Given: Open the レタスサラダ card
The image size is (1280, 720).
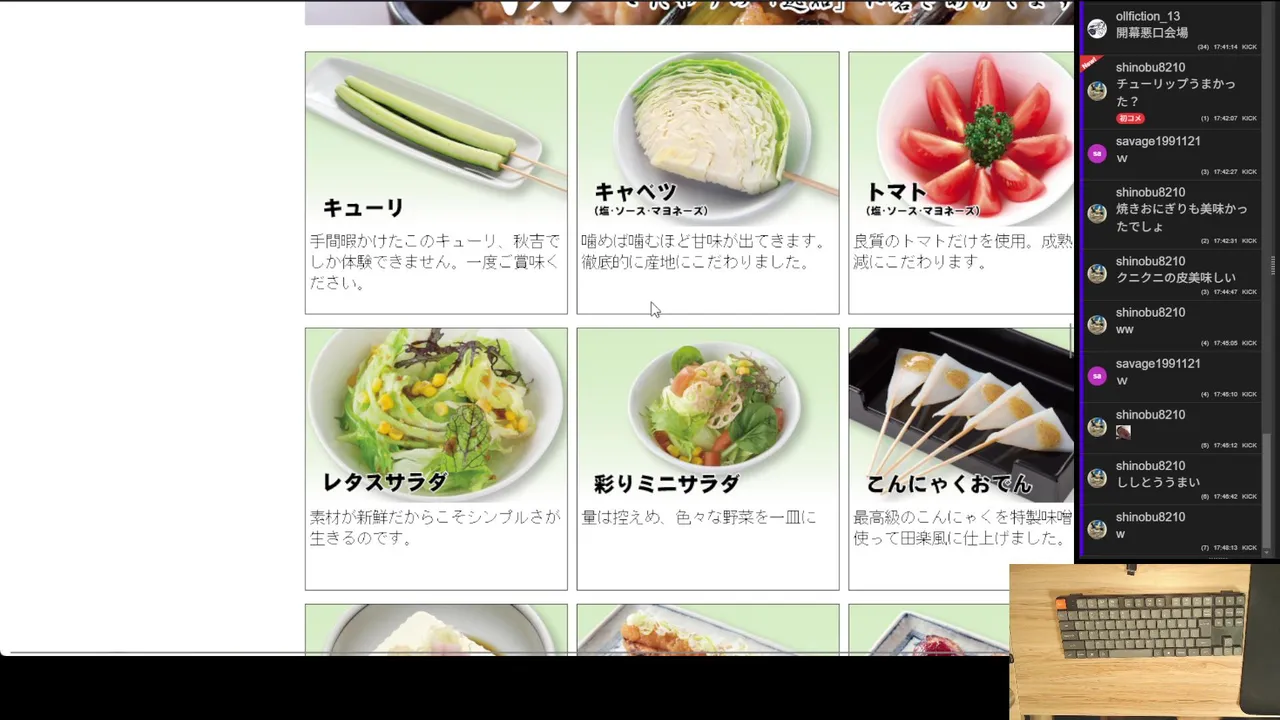Looking at the screenshot, I should 436,458.
